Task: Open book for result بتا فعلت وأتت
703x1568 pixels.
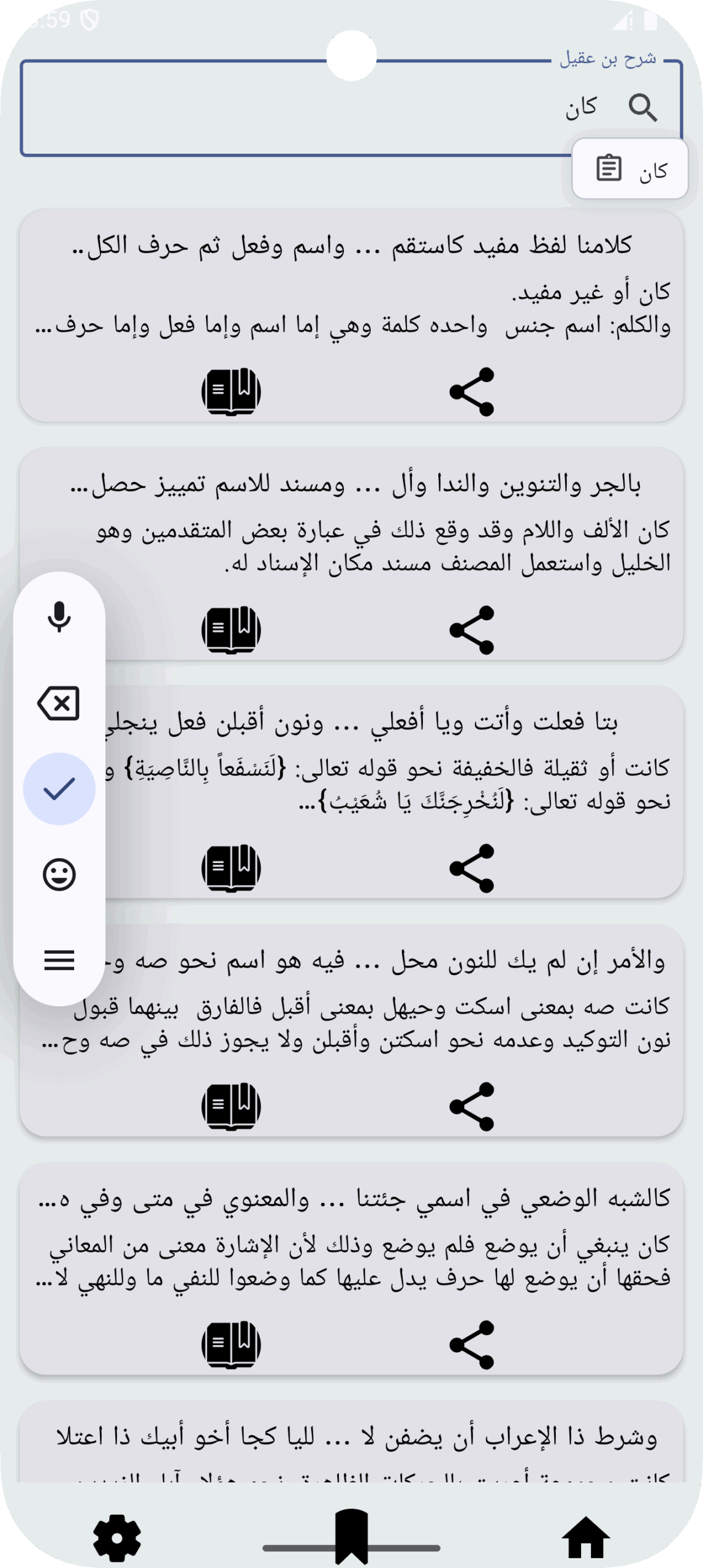Action: pyautogui.click(x=231, y=868)
